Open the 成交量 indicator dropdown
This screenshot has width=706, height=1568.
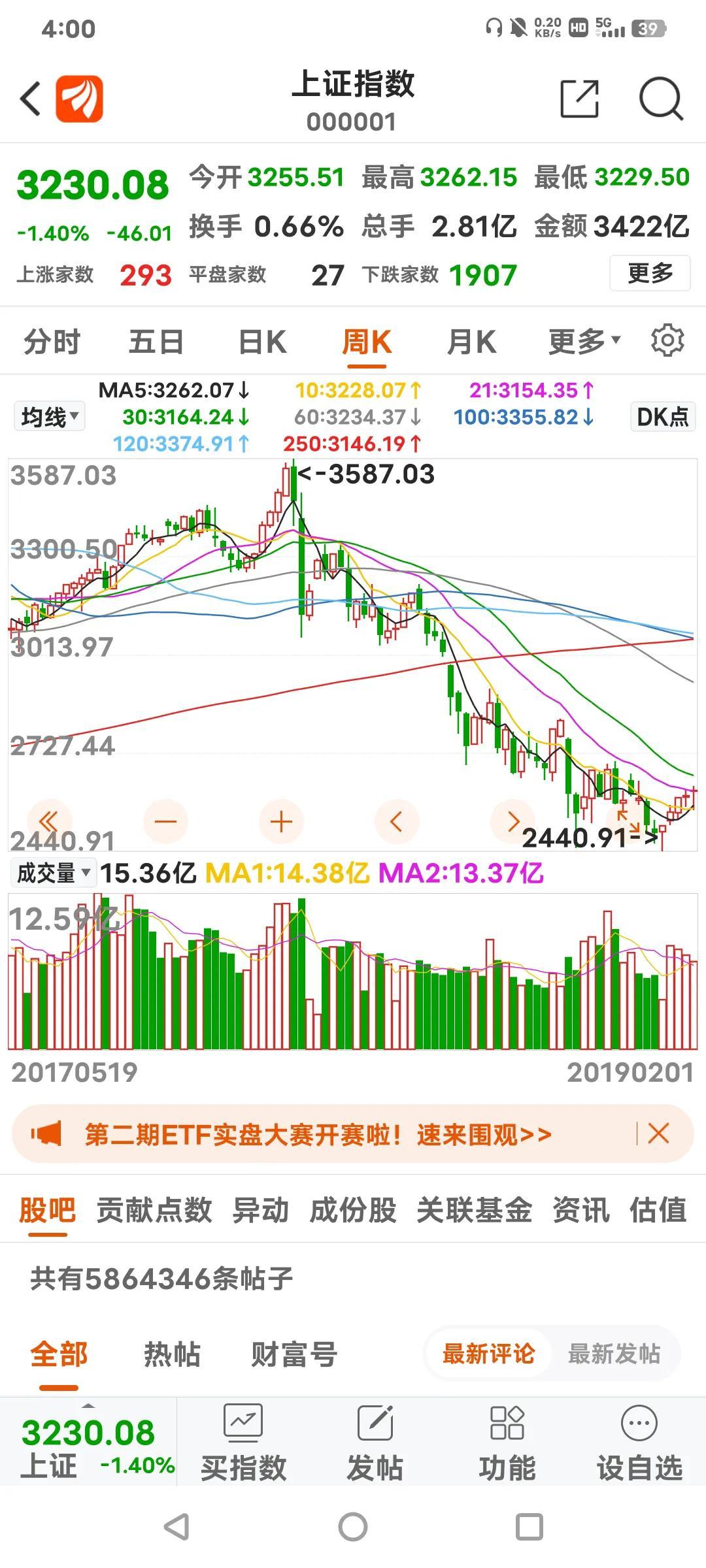pyautogui.click(x=53, y=873)
